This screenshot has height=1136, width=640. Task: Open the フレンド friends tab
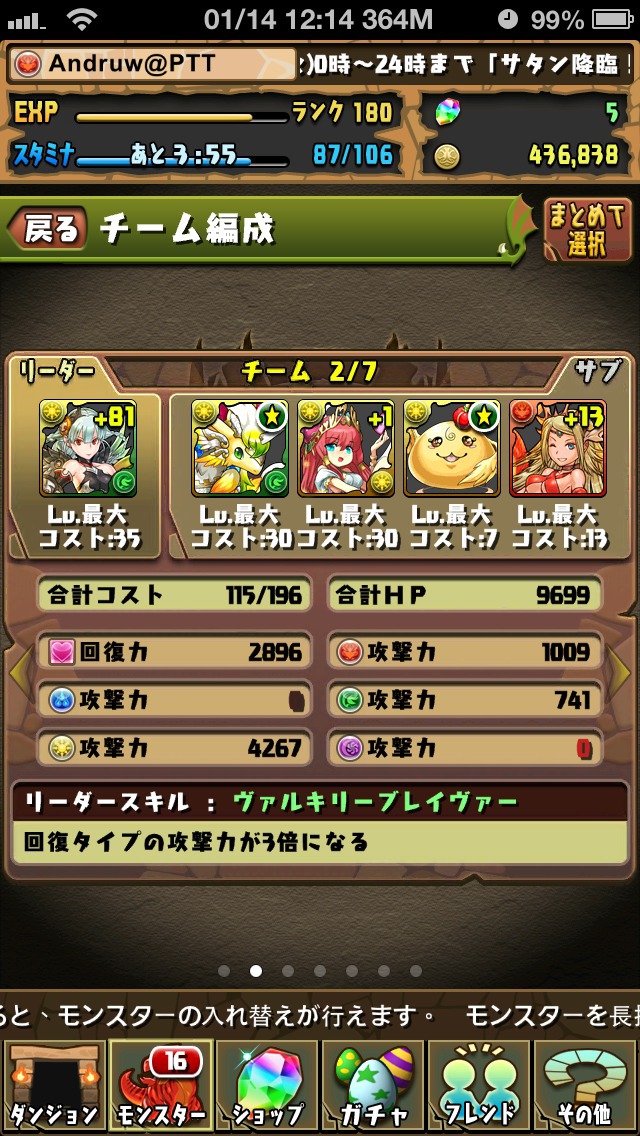click(478, 1086)
